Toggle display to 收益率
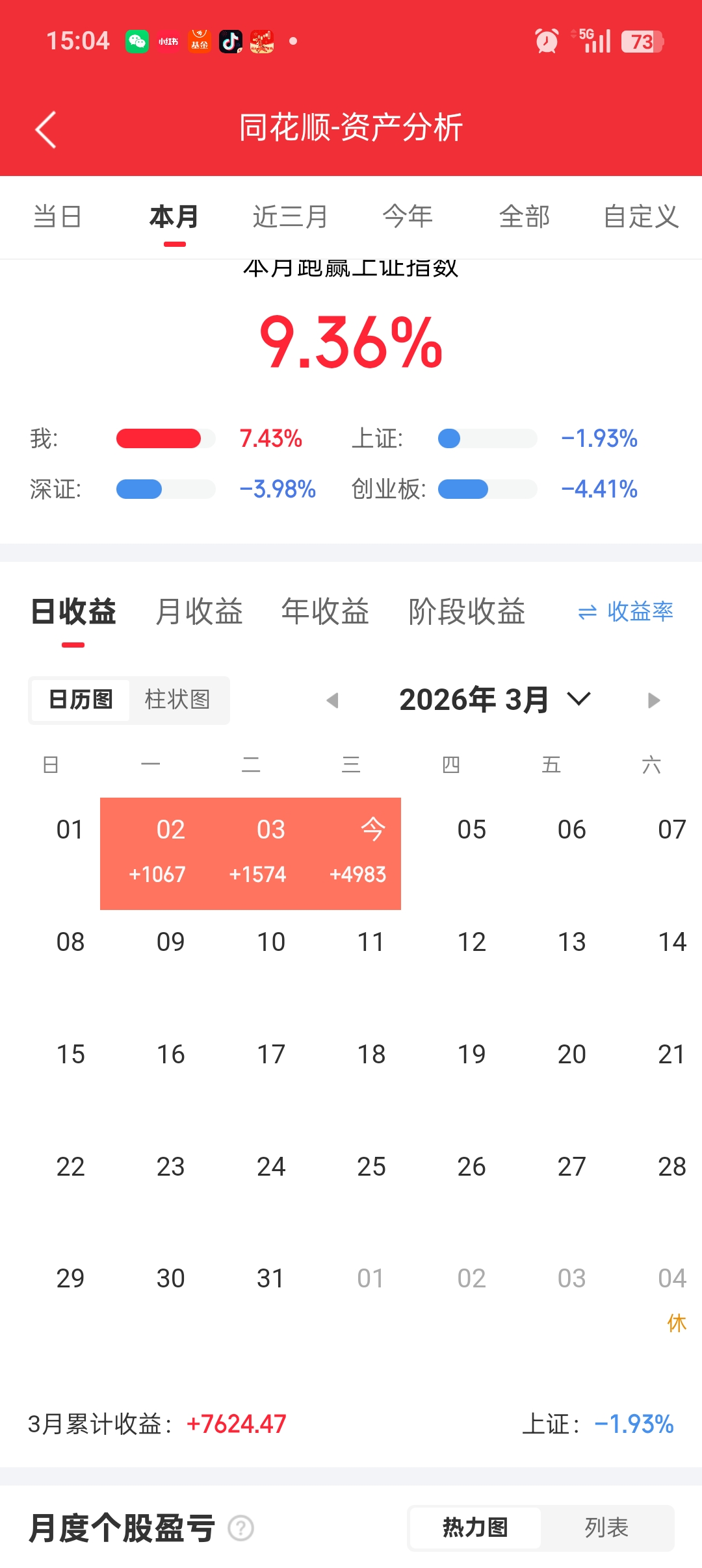Screen dimensions: 702x1568 [x=625, y=612]
